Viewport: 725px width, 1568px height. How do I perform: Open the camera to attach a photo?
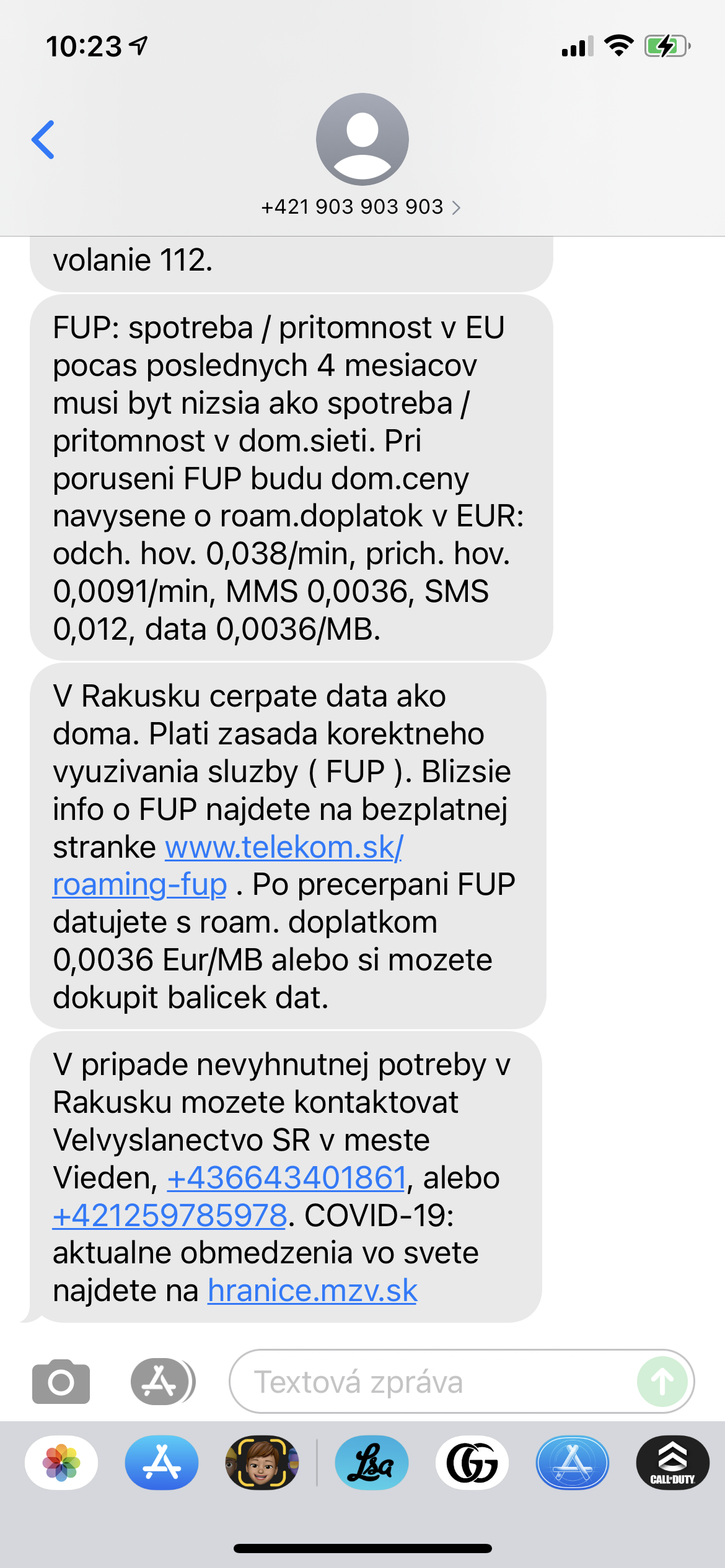[61, 1382]
